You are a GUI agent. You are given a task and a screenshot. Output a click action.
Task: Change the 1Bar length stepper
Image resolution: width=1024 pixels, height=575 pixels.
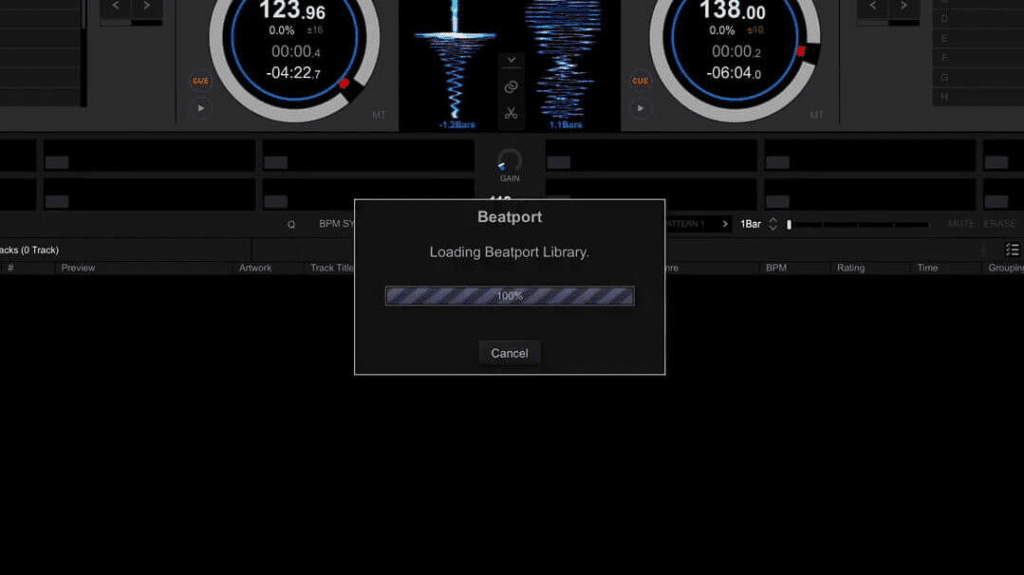coord(773,224)
